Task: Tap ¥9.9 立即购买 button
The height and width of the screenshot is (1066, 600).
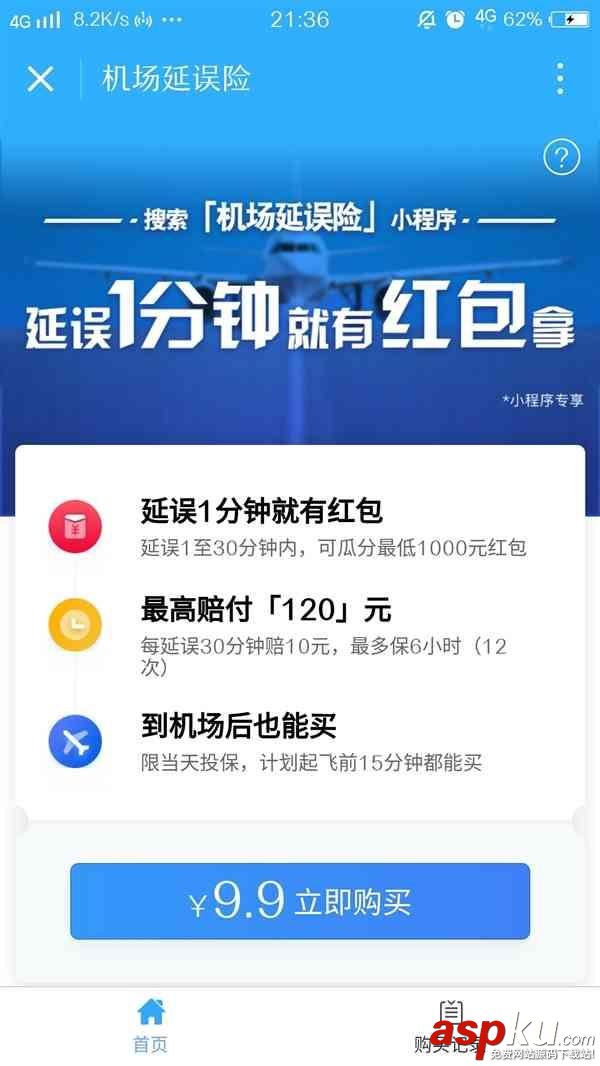Action: (x=300, y=901)
